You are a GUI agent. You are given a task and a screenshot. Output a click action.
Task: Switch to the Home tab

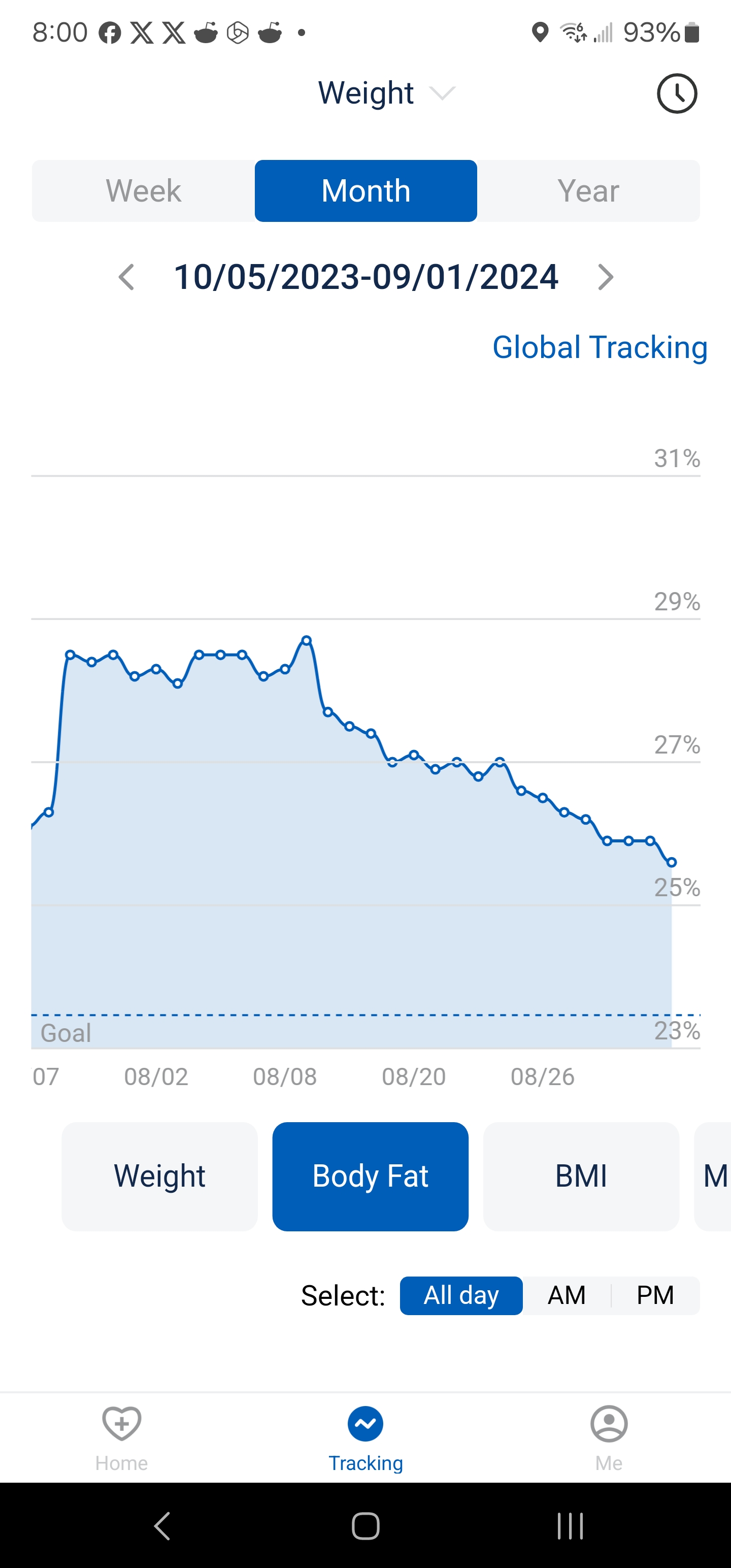tap(122, 1438)
